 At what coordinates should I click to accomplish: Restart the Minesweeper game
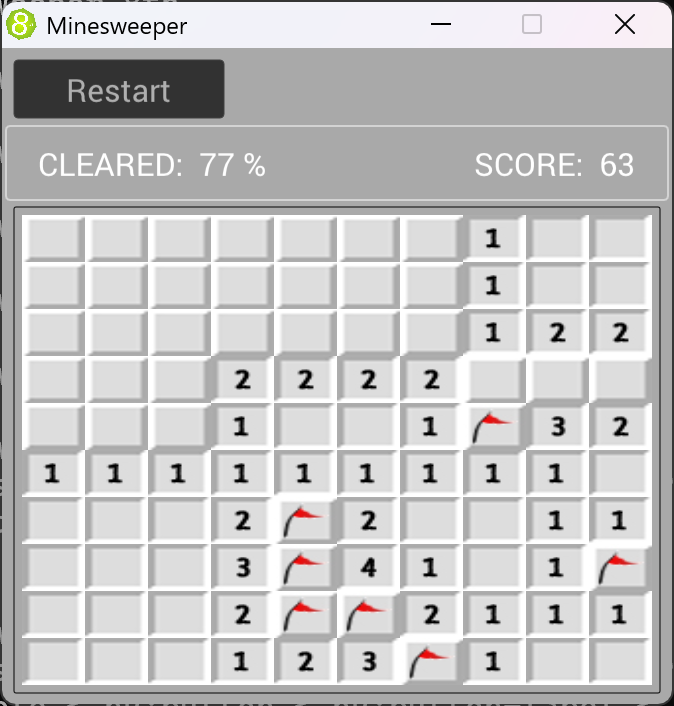(x=119, y=90)
